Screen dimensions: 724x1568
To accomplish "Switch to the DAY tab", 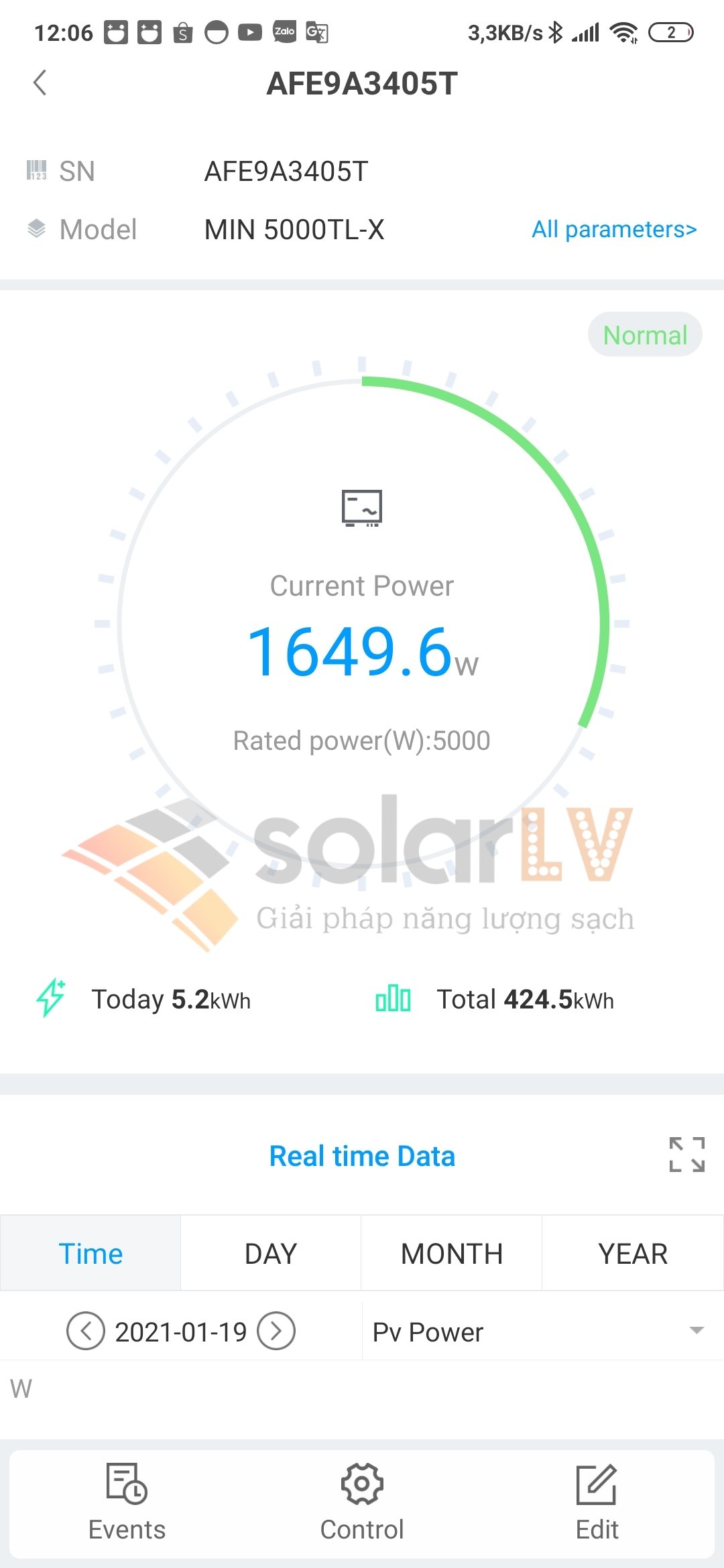I will point(271,1253).
